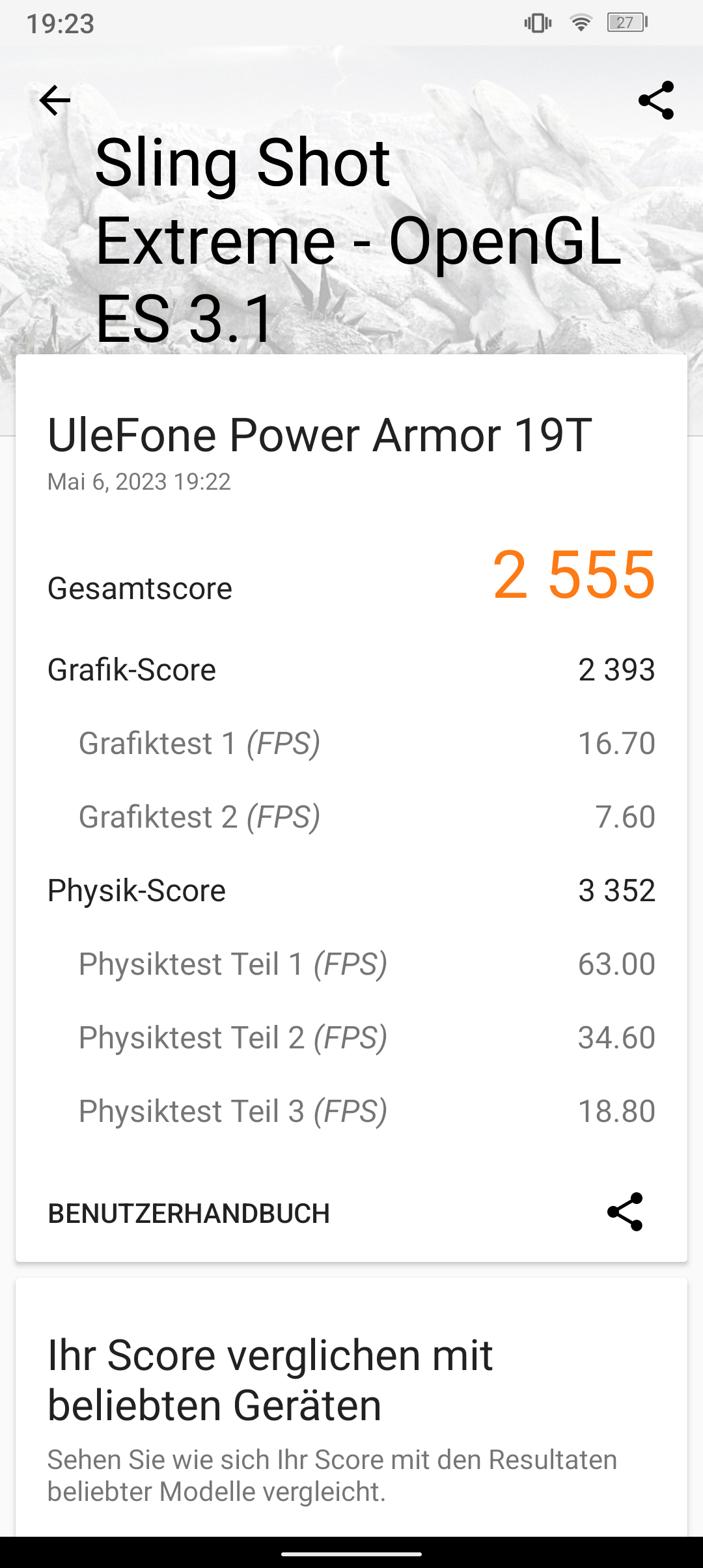Open the BENUTZERHANDBUCH user guide
Viewport: 703px width, 1568px height.
(189, 1214)
